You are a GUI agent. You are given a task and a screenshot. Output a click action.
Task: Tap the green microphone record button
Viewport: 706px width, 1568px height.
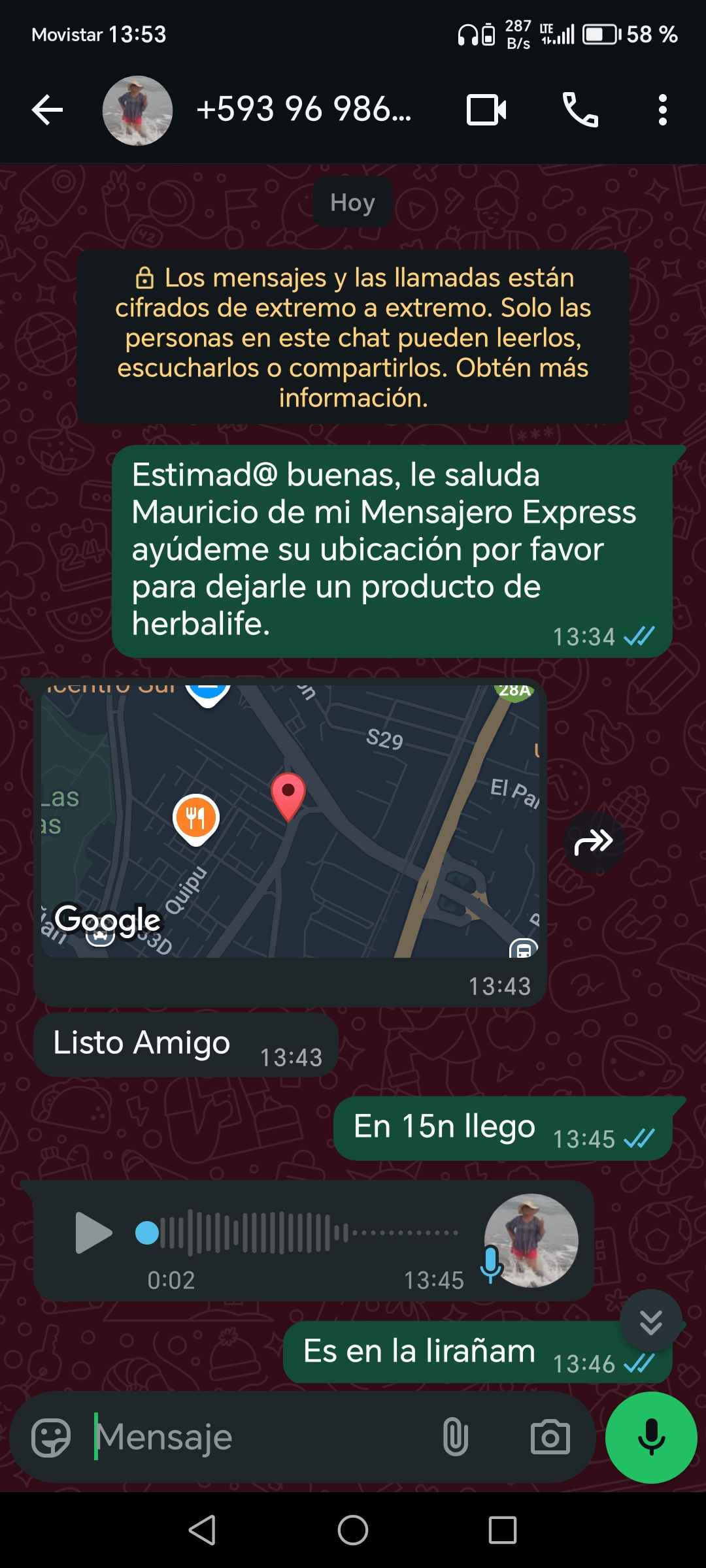click(x=651, y=1437)
